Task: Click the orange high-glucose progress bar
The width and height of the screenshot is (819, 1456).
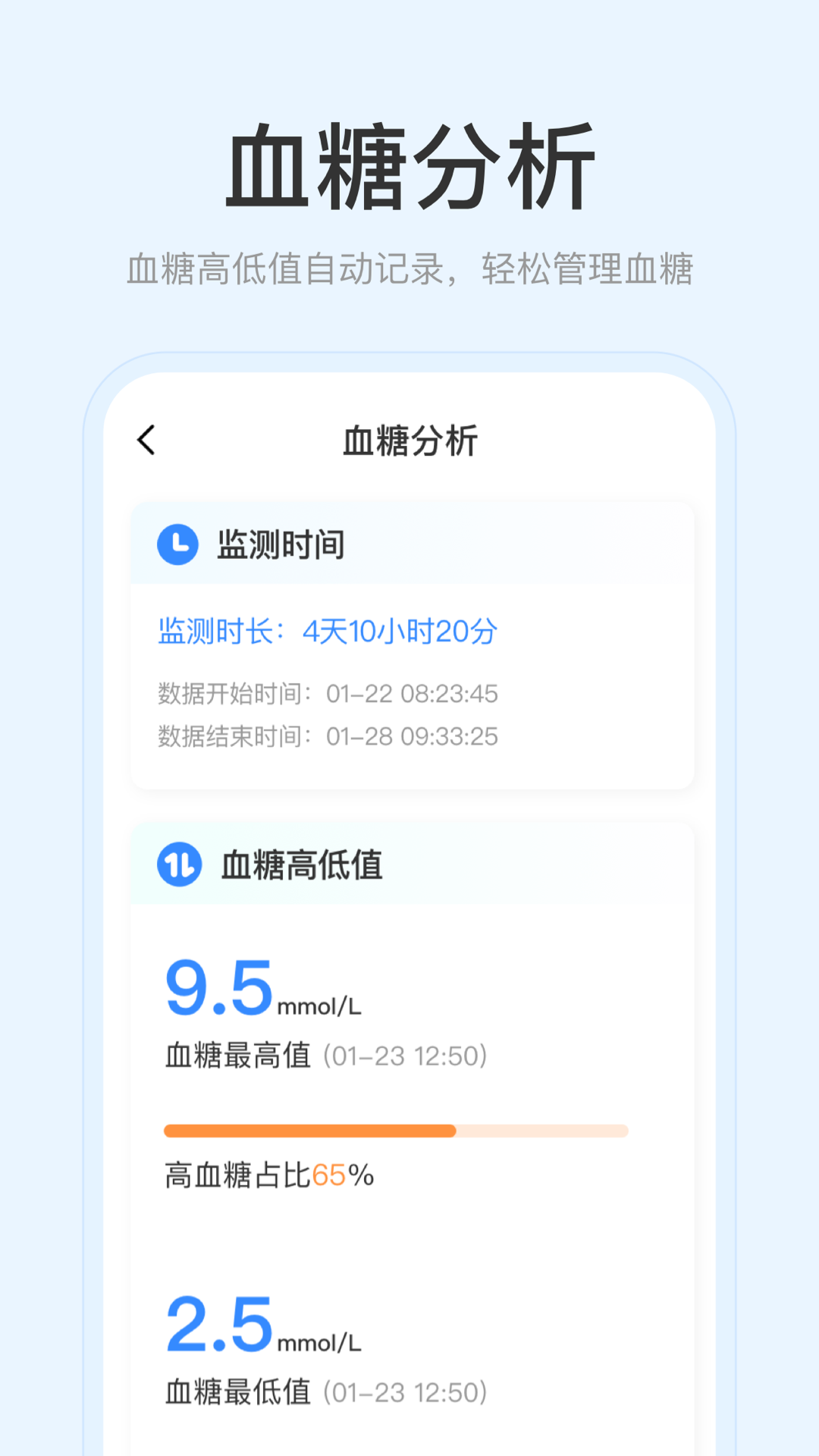Action: coord(394,1131)
